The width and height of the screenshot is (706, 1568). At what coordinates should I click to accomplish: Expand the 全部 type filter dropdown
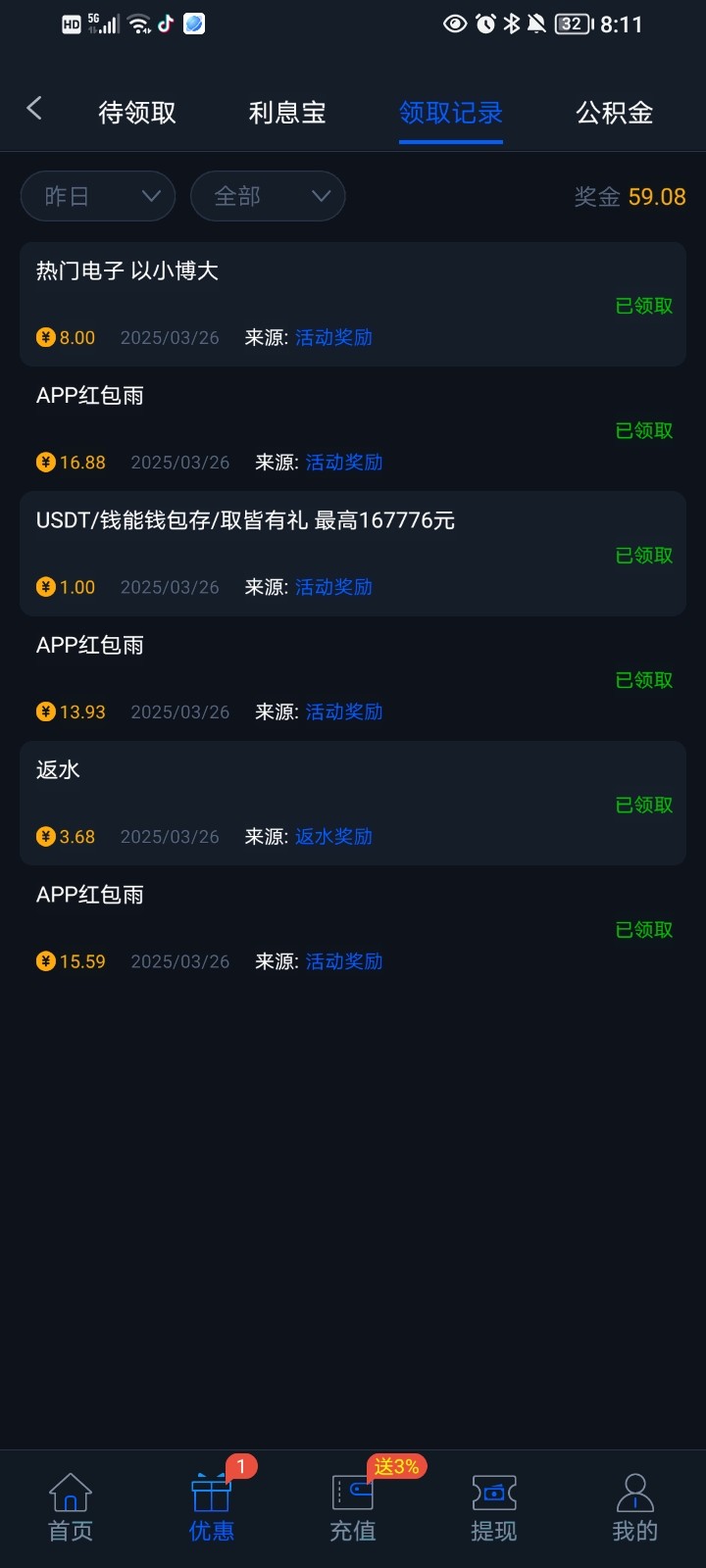[268, 196]
